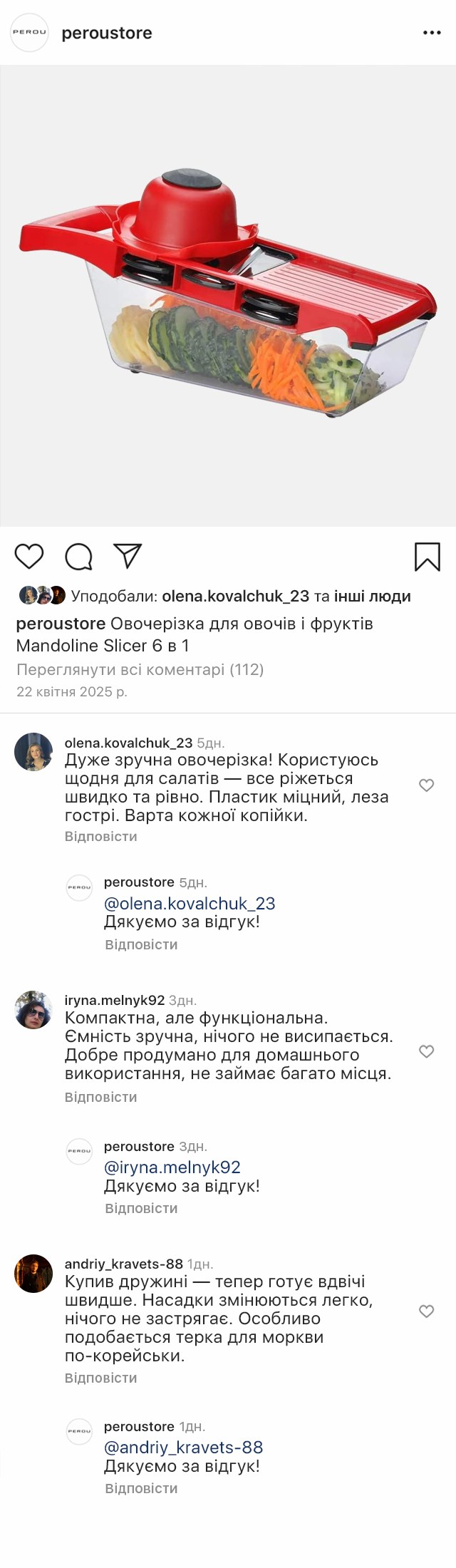Like the peroustore post

click(29, 556)
